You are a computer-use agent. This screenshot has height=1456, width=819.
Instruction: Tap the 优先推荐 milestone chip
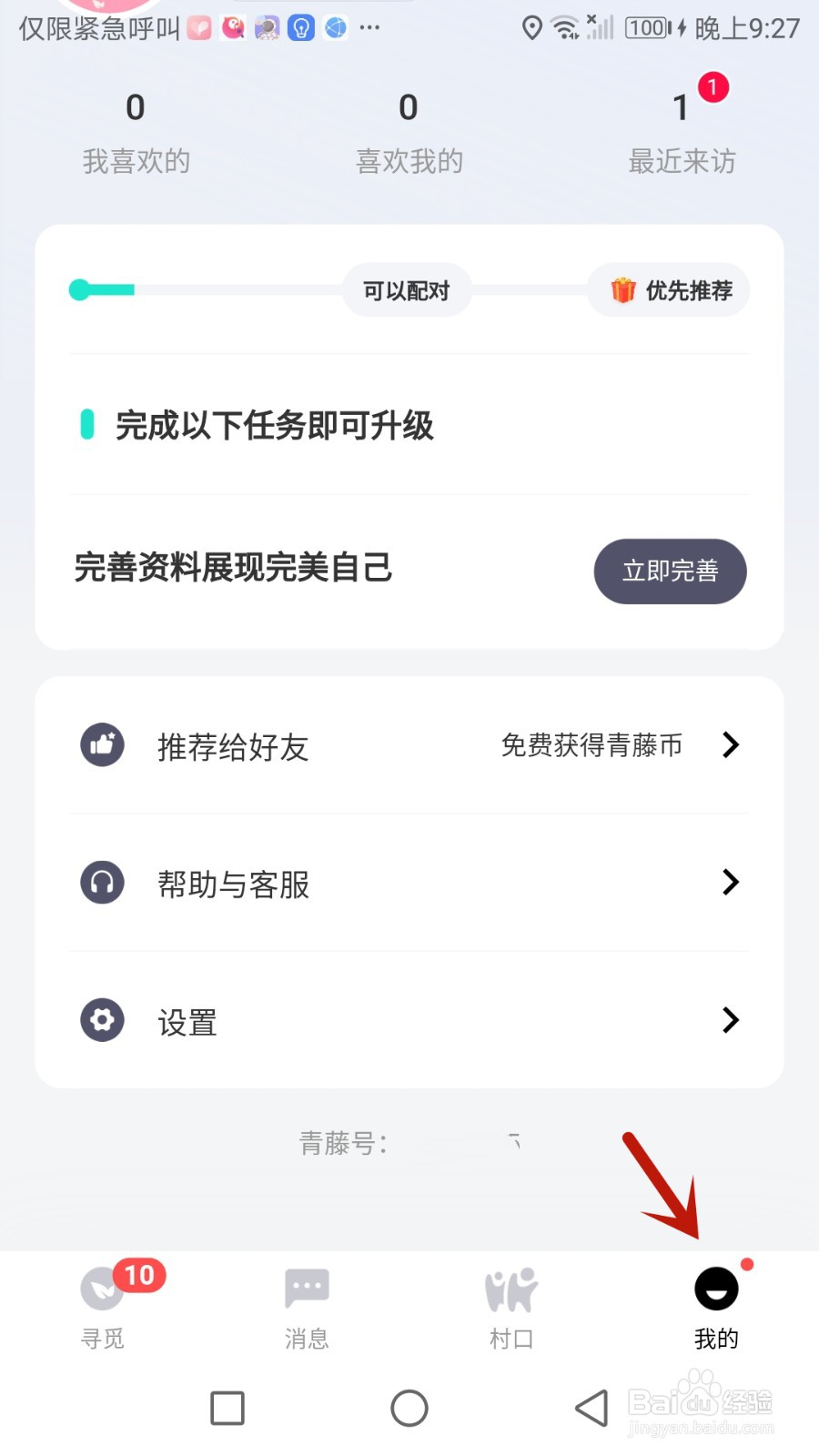tap(669, 290)
